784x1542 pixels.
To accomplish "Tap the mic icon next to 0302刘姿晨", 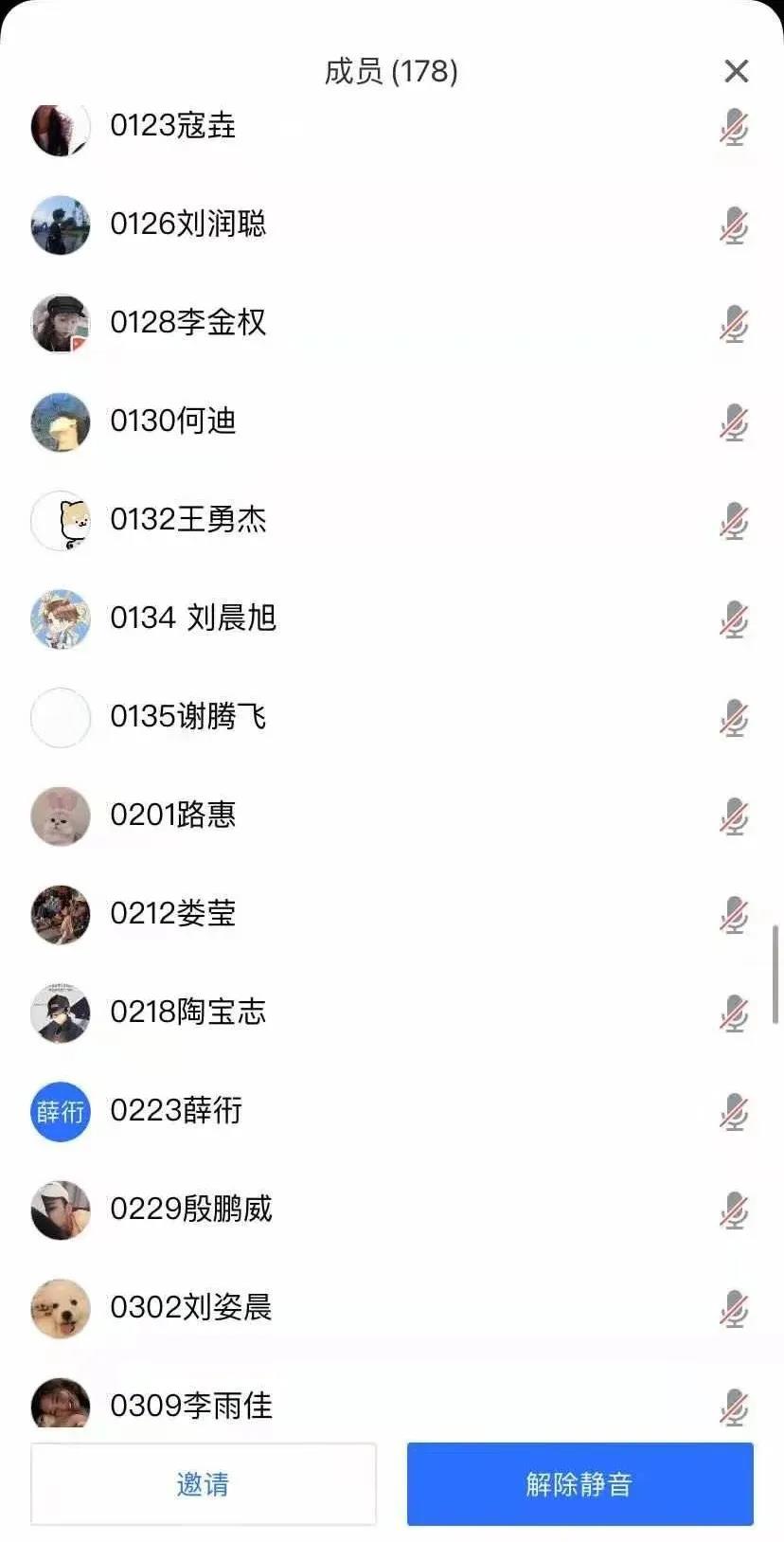I will (734, 1309).
